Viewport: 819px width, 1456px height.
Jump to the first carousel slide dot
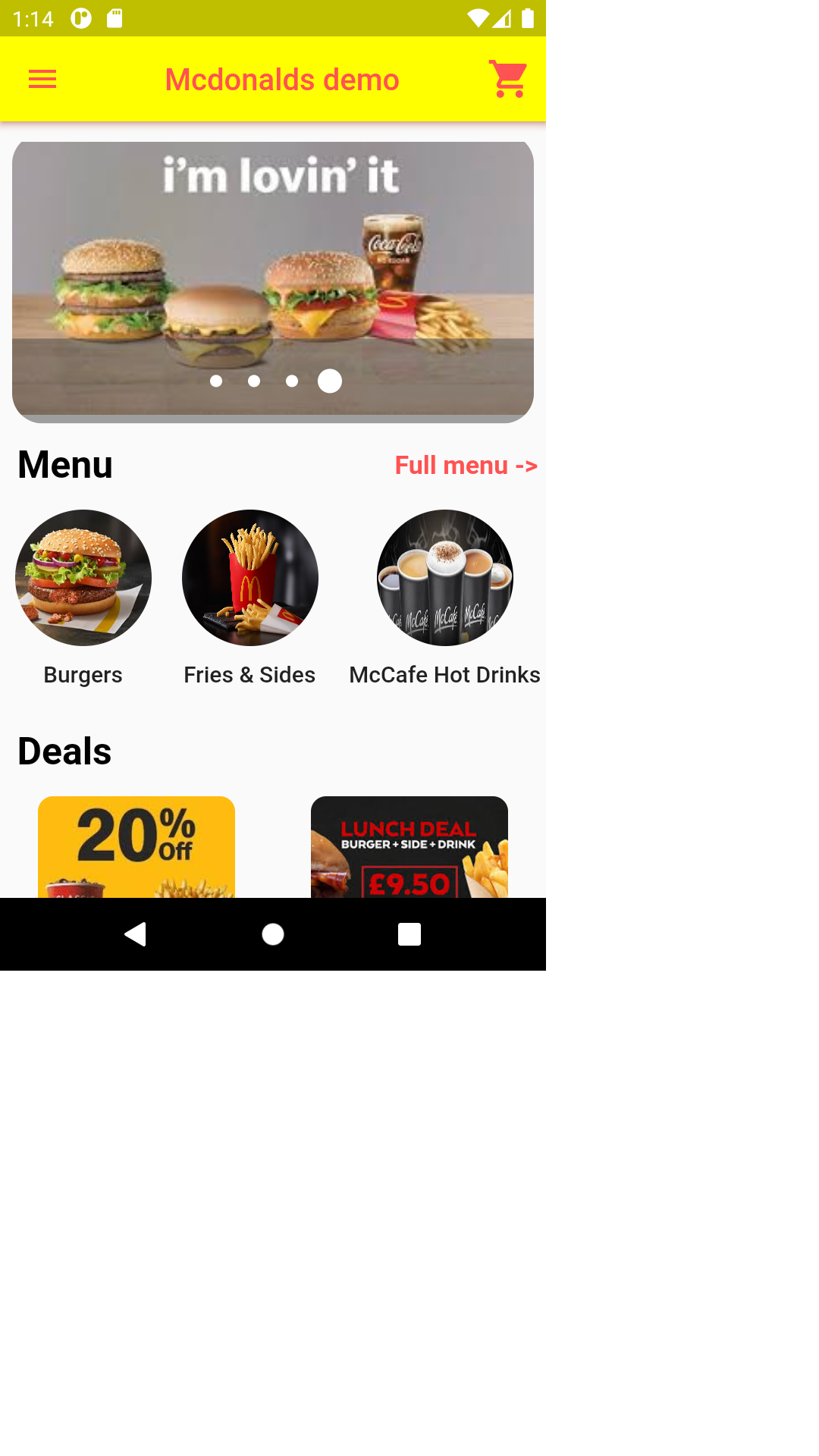click(216, 381)
